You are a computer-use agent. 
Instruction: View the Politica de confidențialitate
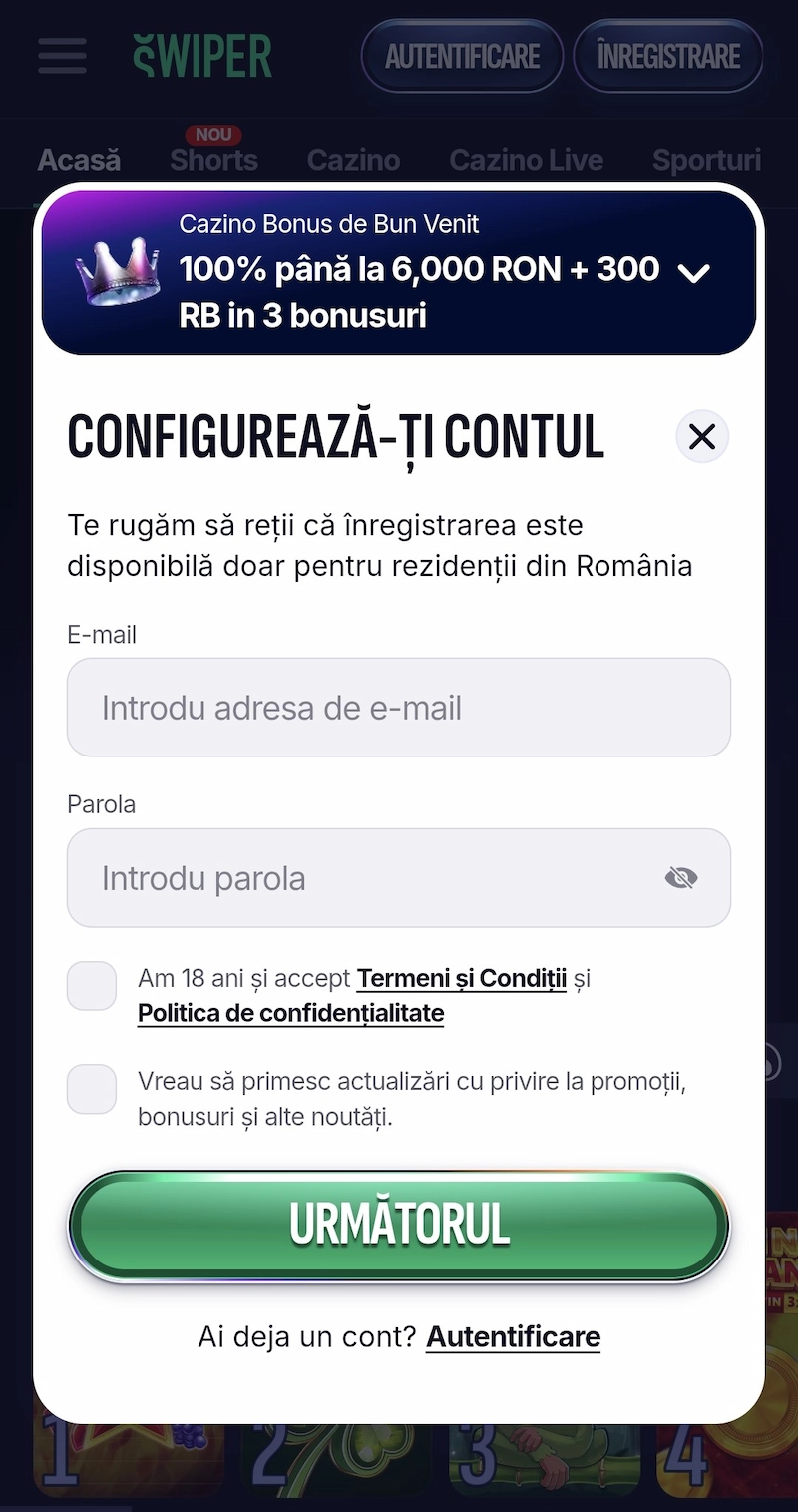[x=289, y=1013]
